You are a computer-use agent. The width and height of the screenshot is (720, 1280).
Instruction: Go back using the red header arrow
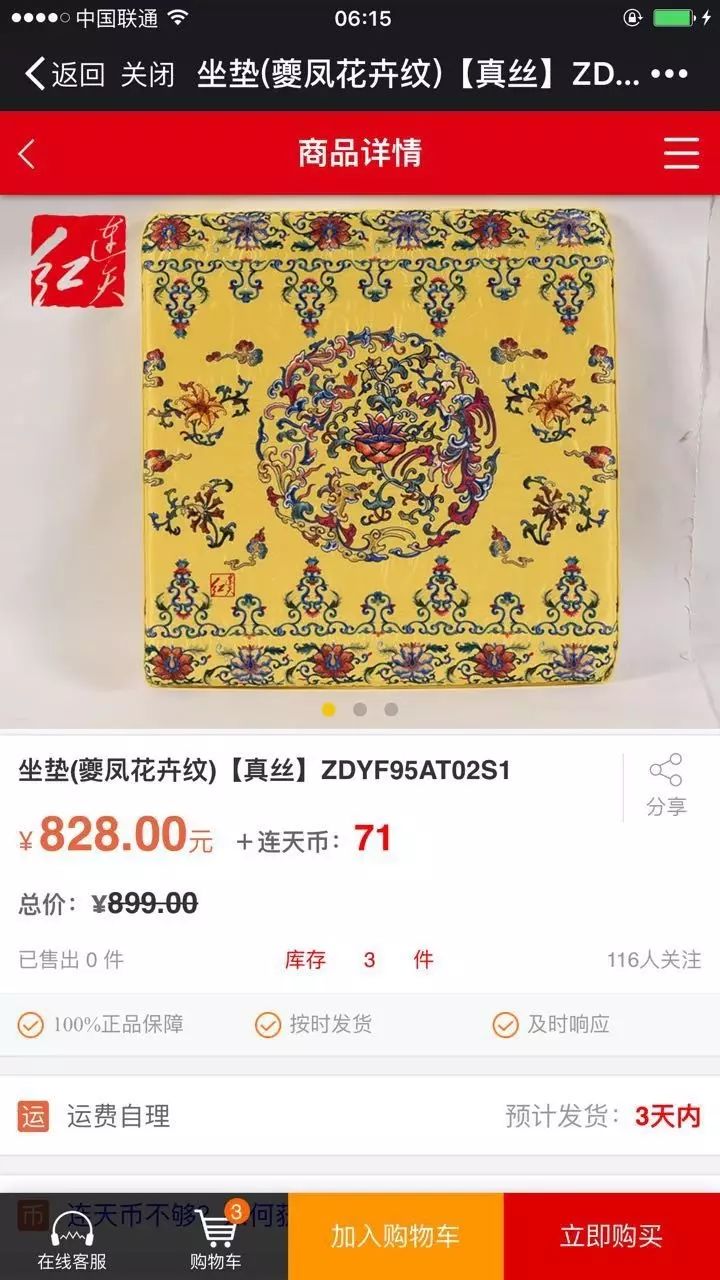[27, 154]
